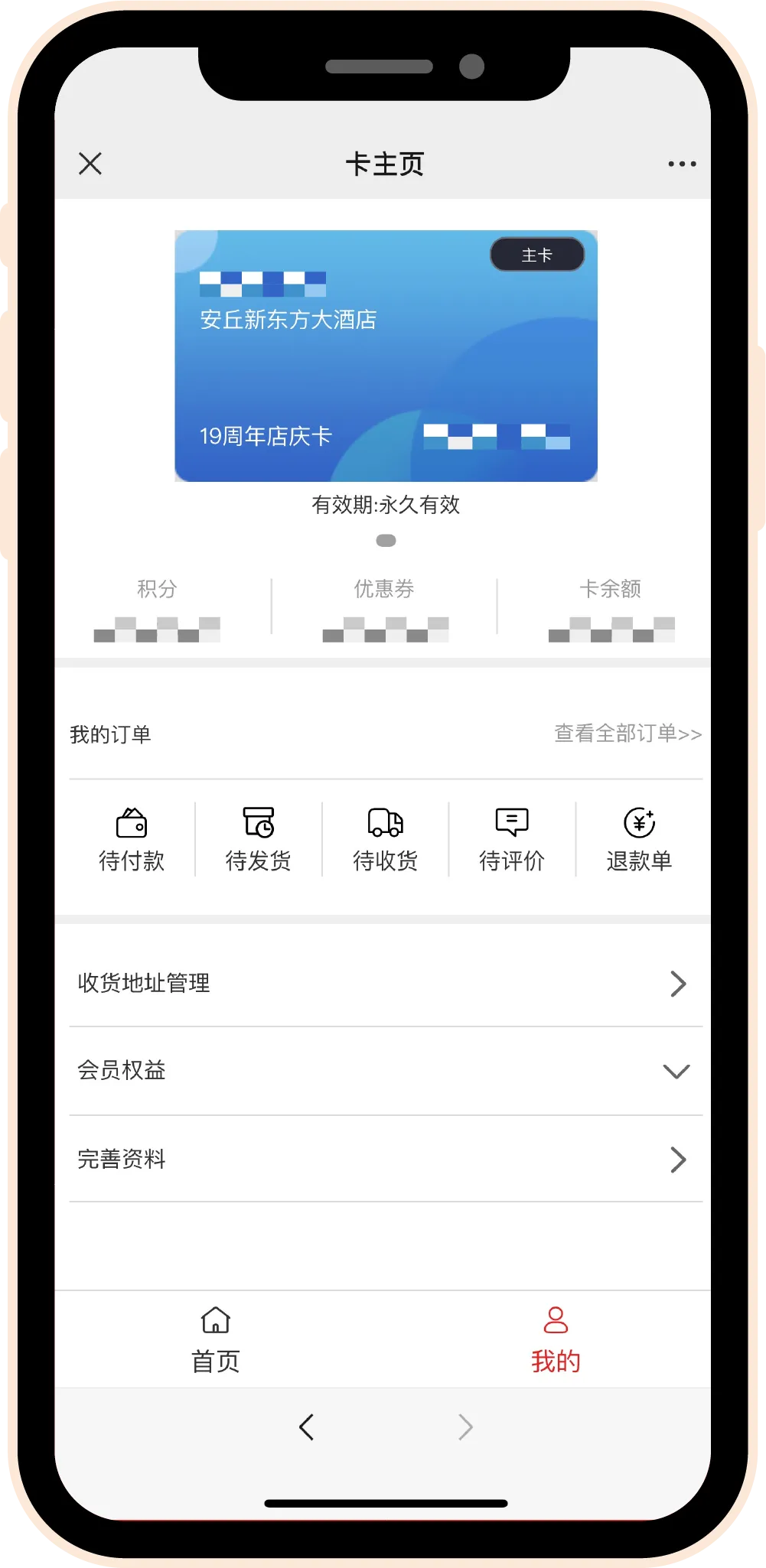Viewport: 766px width, 1568px height.
Task: Open 待发货 orders
Action: tap(258, 839)
